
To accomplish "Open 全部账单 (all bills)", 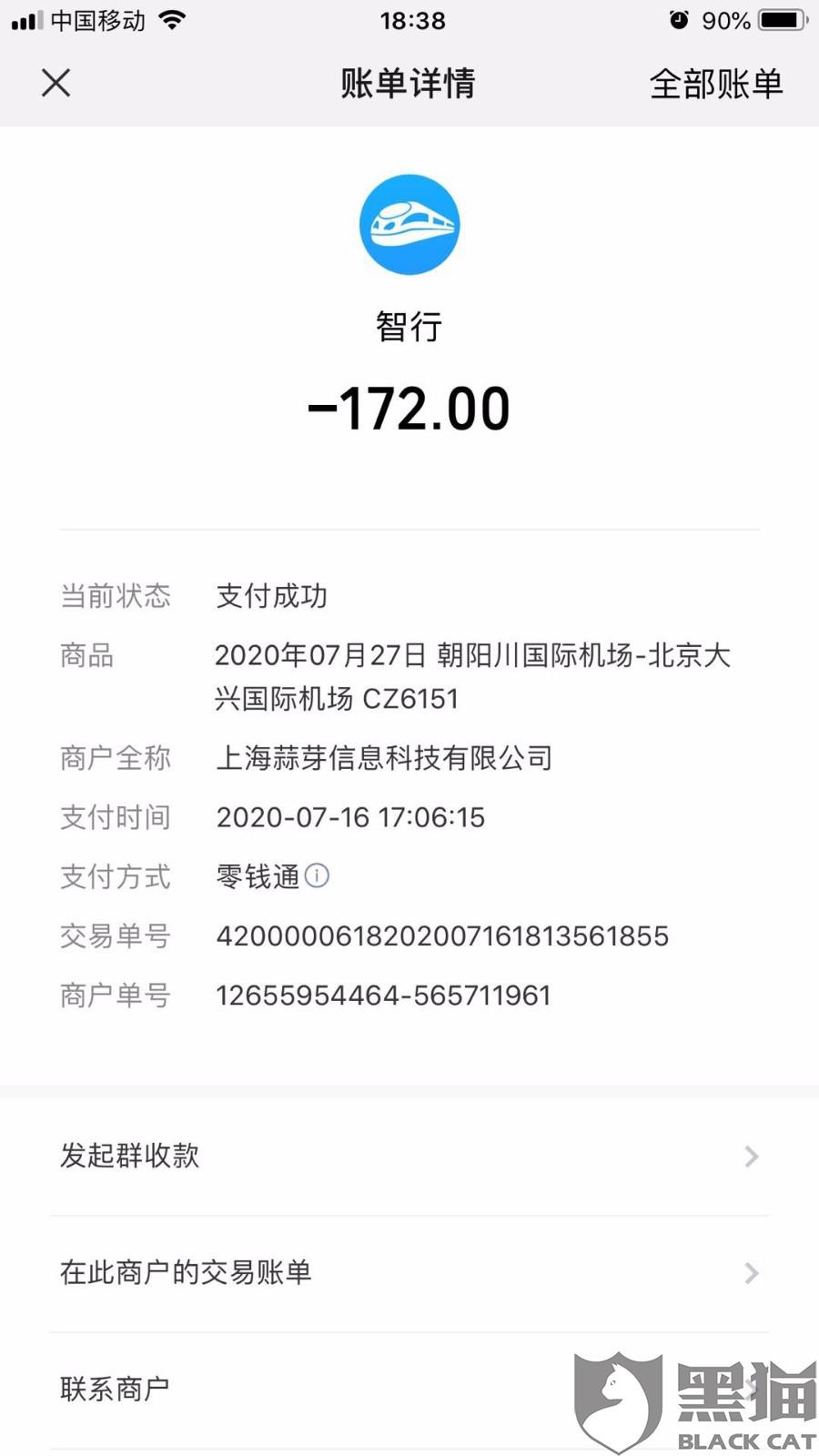I will click(x=715, y=84).
